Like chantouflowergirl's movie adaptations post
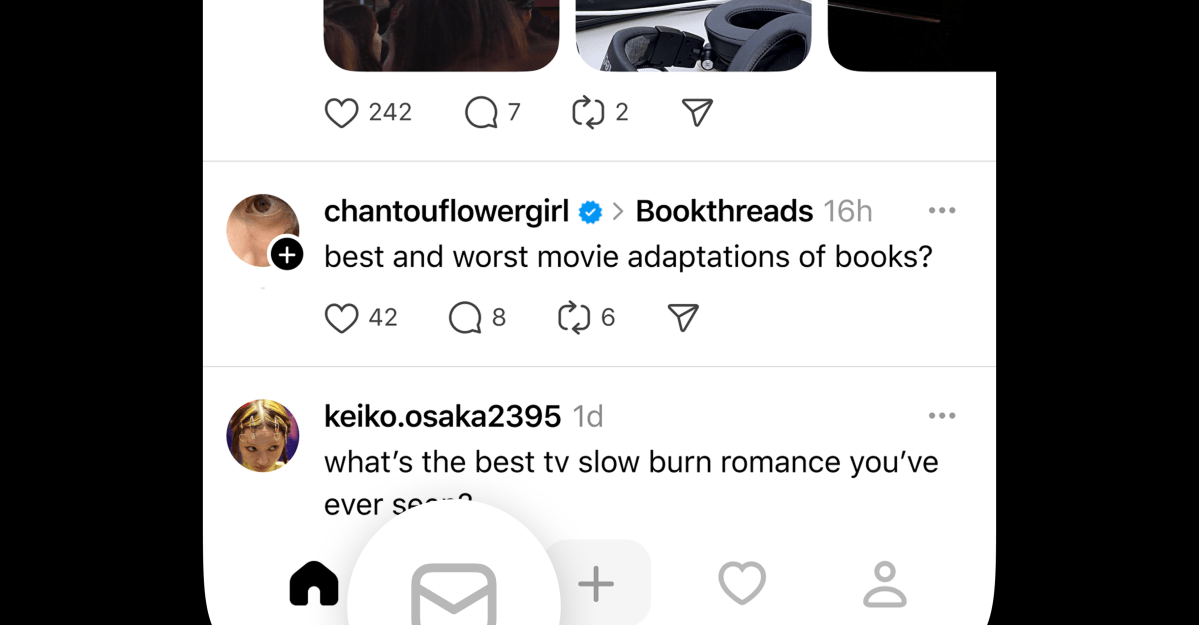 (342, 318)
